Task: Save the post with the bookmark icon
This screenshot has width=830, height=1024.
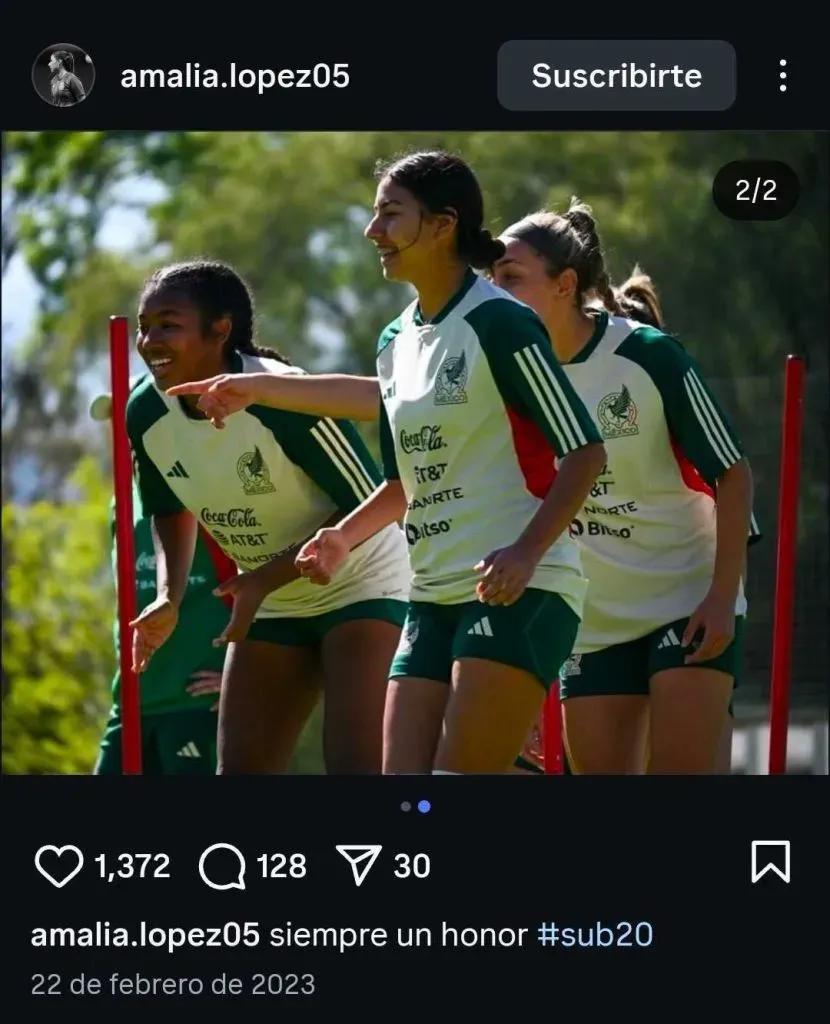Action: pos(770,862)
